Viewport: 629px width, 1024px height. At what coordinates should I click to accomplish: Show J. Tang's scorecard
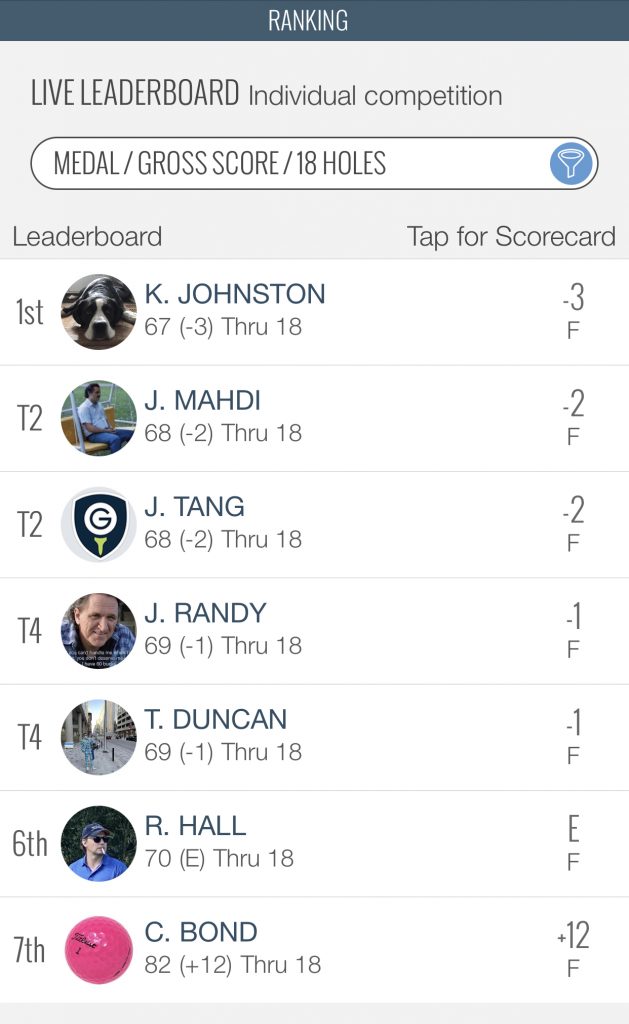pos(314,525)
